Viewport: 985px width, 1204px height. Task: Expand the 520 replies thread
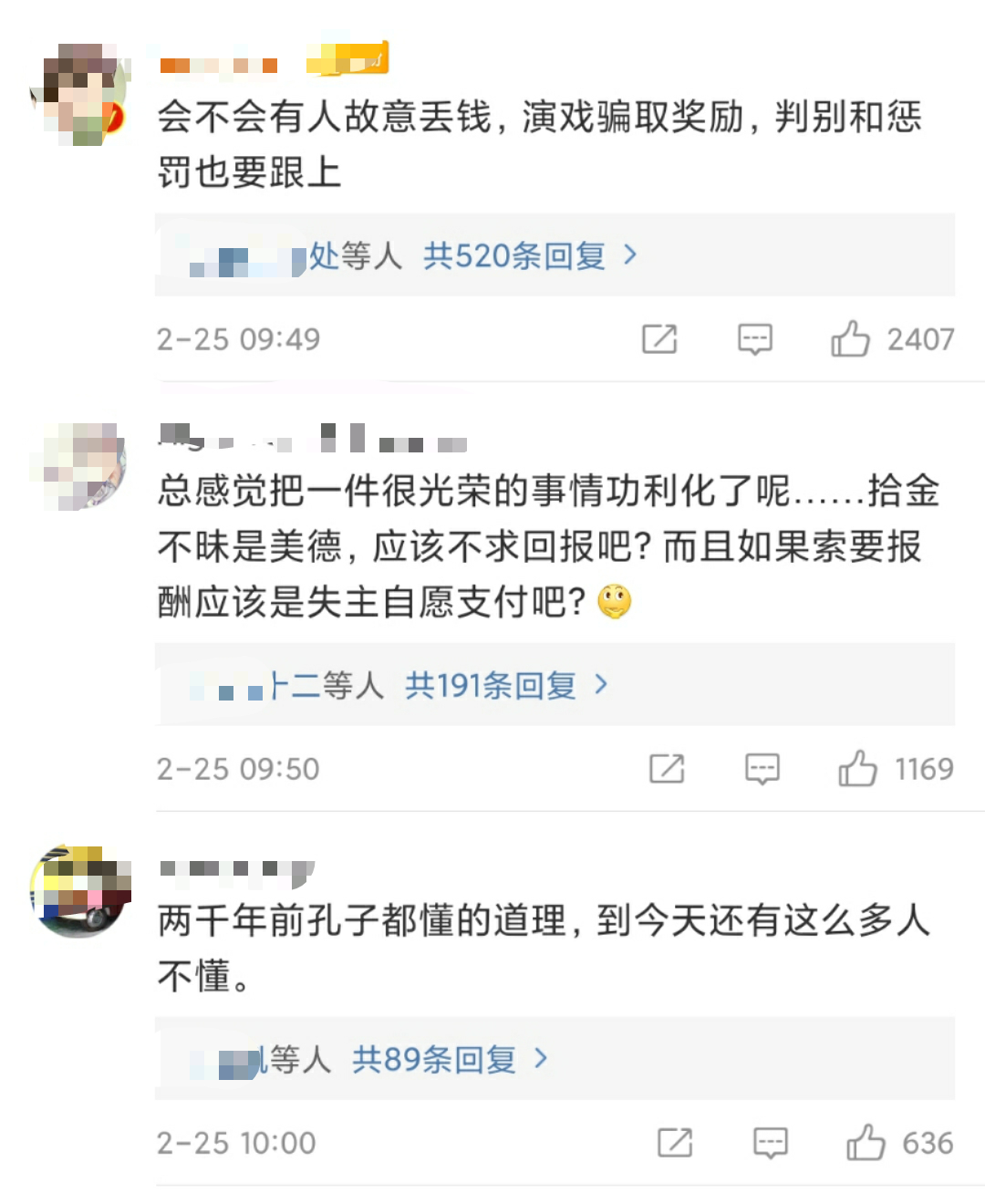[x=529, y=255]
